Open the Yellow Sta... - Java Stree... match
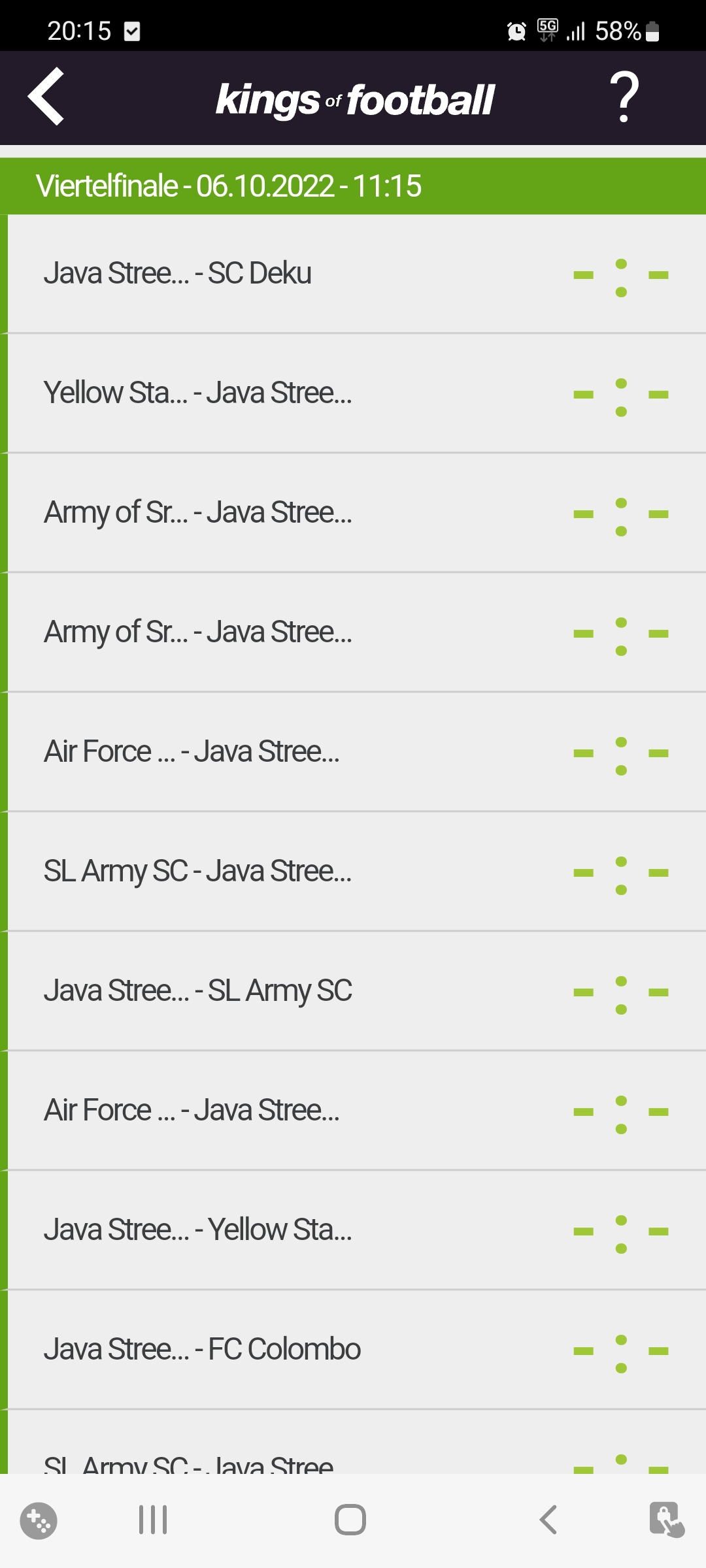706x1568 pixels. click(x=353, y=393)
